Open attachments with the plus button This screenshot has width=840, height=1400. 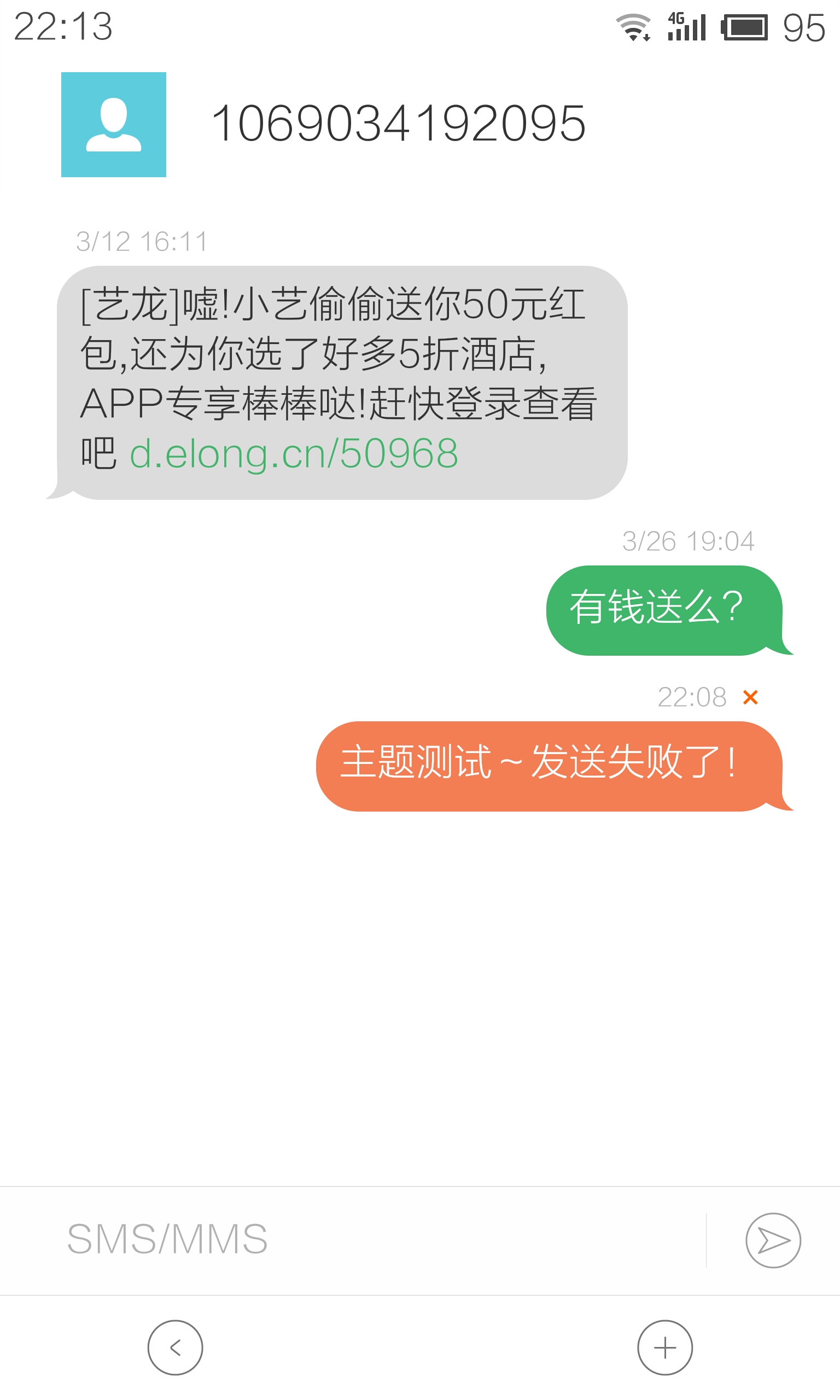pos(664,1347)
